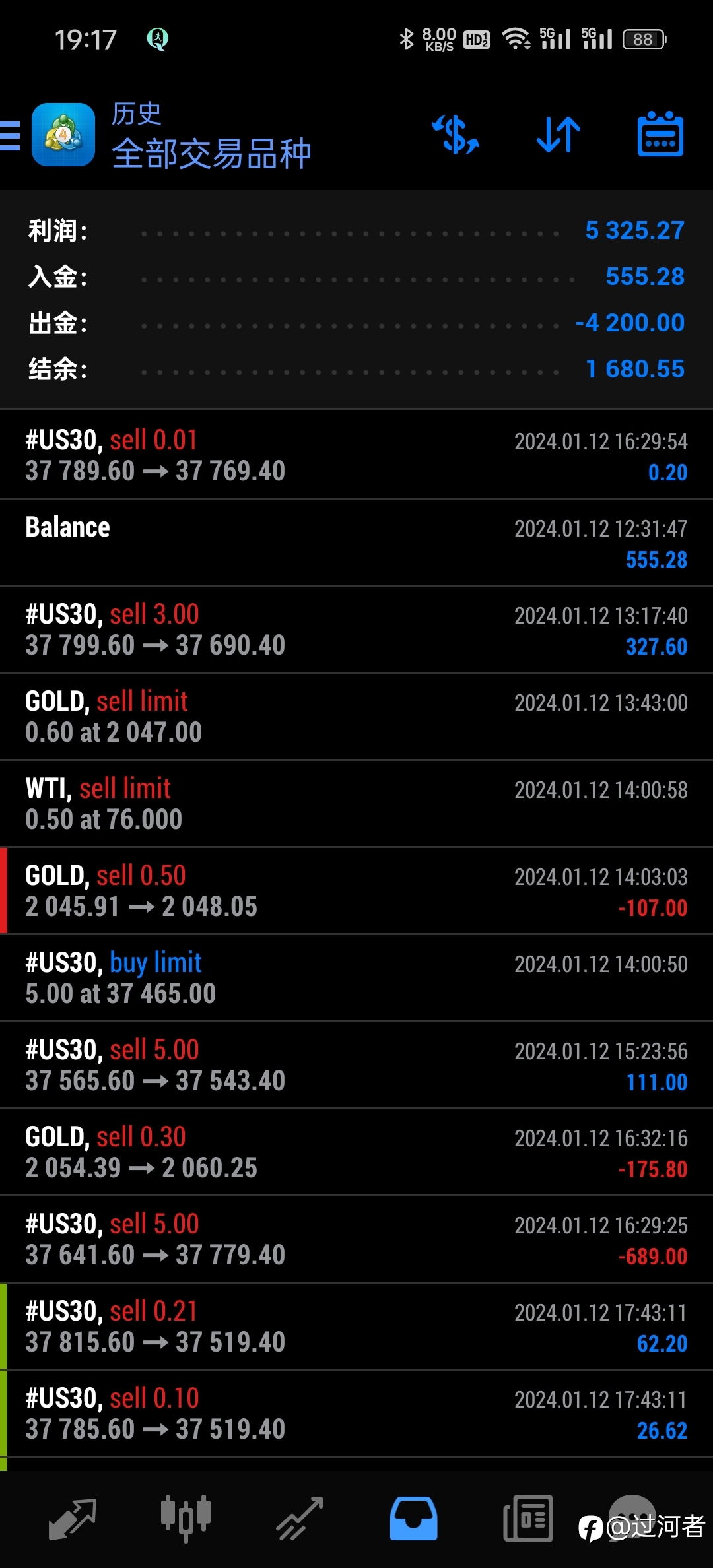Image resolution: width=713 pixels, height=1568 pixels.
Task: Open the #US30 sell 0.21 trade
Action: coord(356,1326)
